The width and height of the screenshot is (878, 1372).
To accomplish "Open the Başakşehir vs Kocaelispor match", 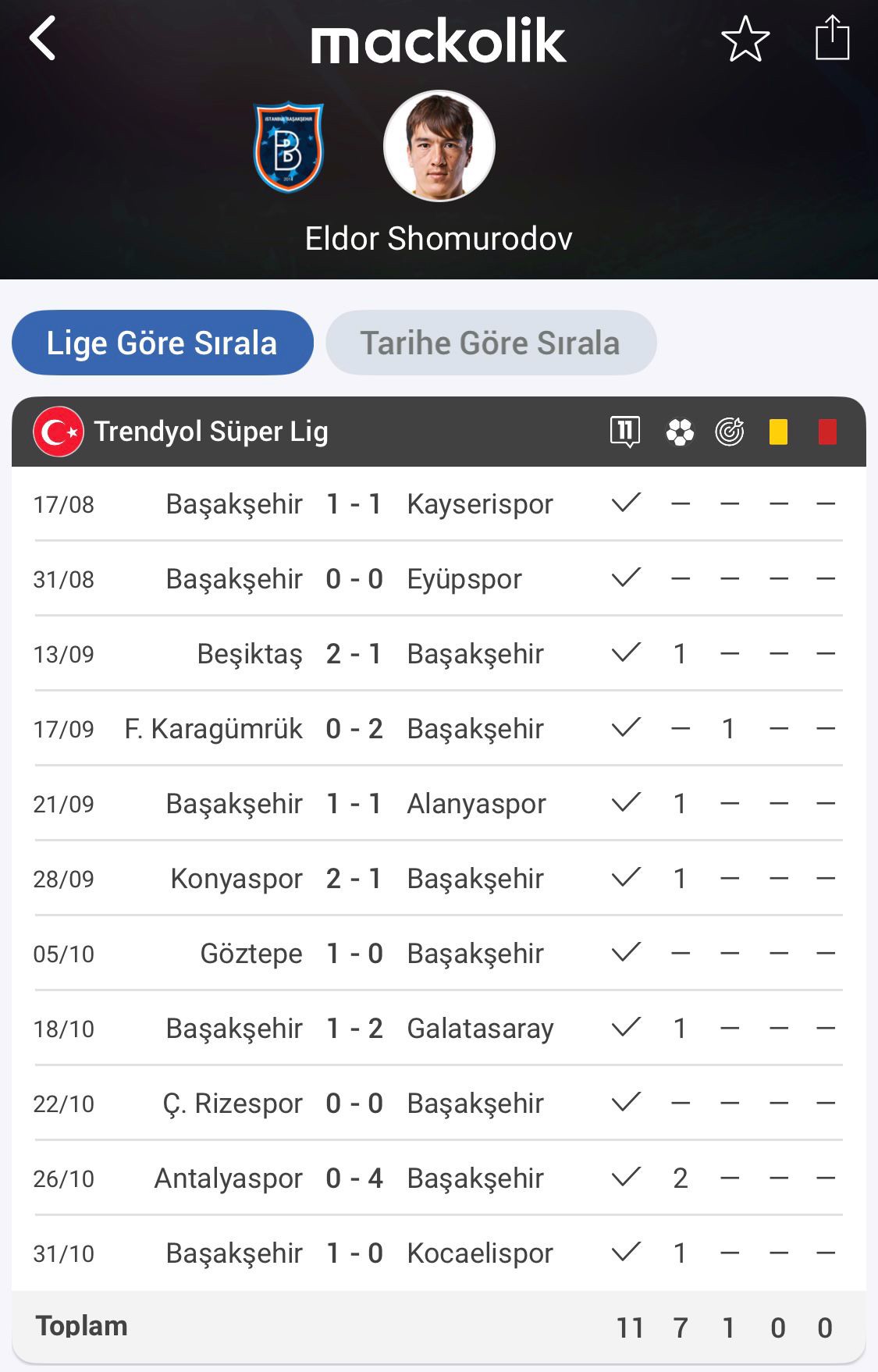I will [354, 1253].
